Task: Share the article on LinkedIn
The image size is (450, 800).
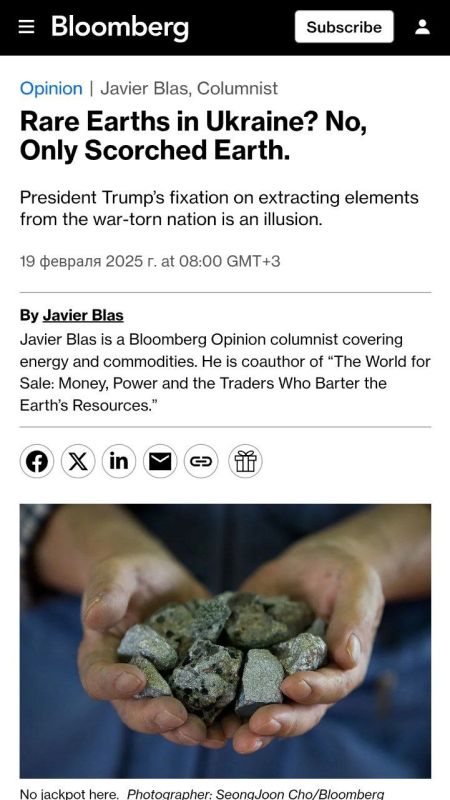Action: [x=119, y=461]
